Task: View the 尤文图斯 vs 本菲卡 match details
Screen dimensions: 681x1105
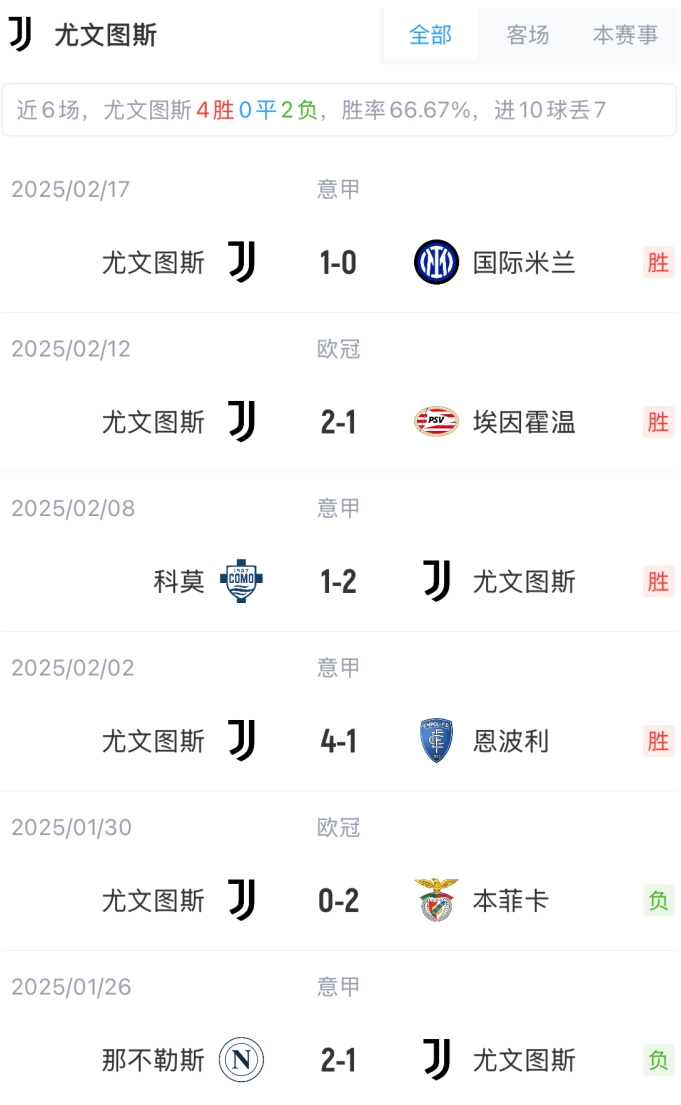Action: click(x=338, y=901)
